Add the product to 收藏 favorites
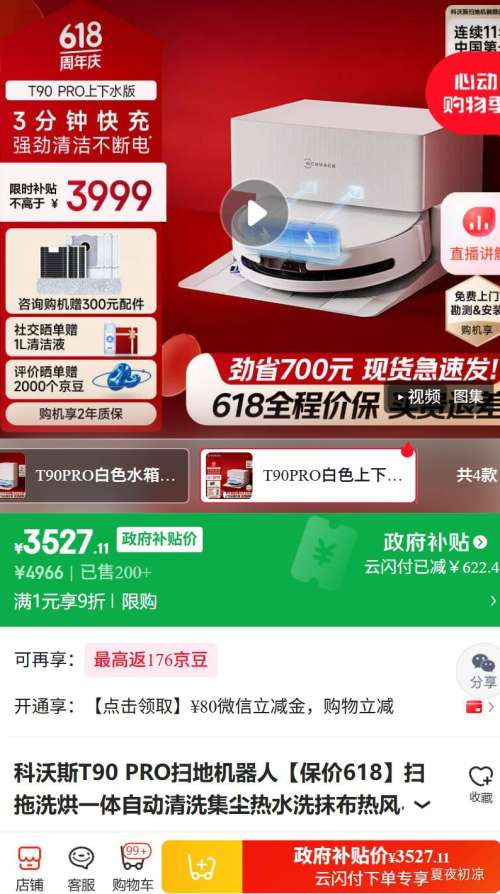 click(481, 785)
